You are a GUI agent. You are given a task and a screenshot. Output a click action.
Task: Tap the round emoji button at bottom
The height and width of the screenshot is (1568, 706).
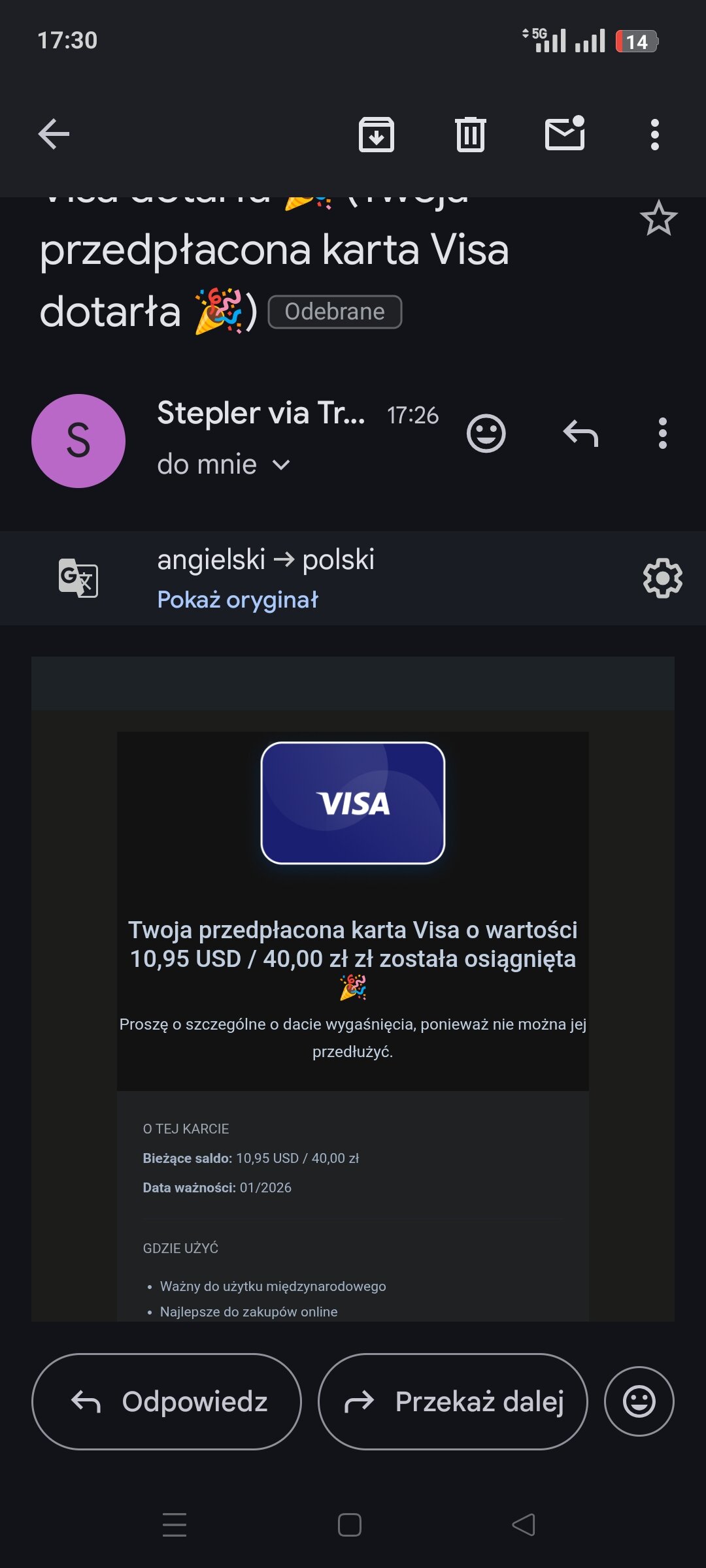pyautogui.click(x=639, y=1401)
